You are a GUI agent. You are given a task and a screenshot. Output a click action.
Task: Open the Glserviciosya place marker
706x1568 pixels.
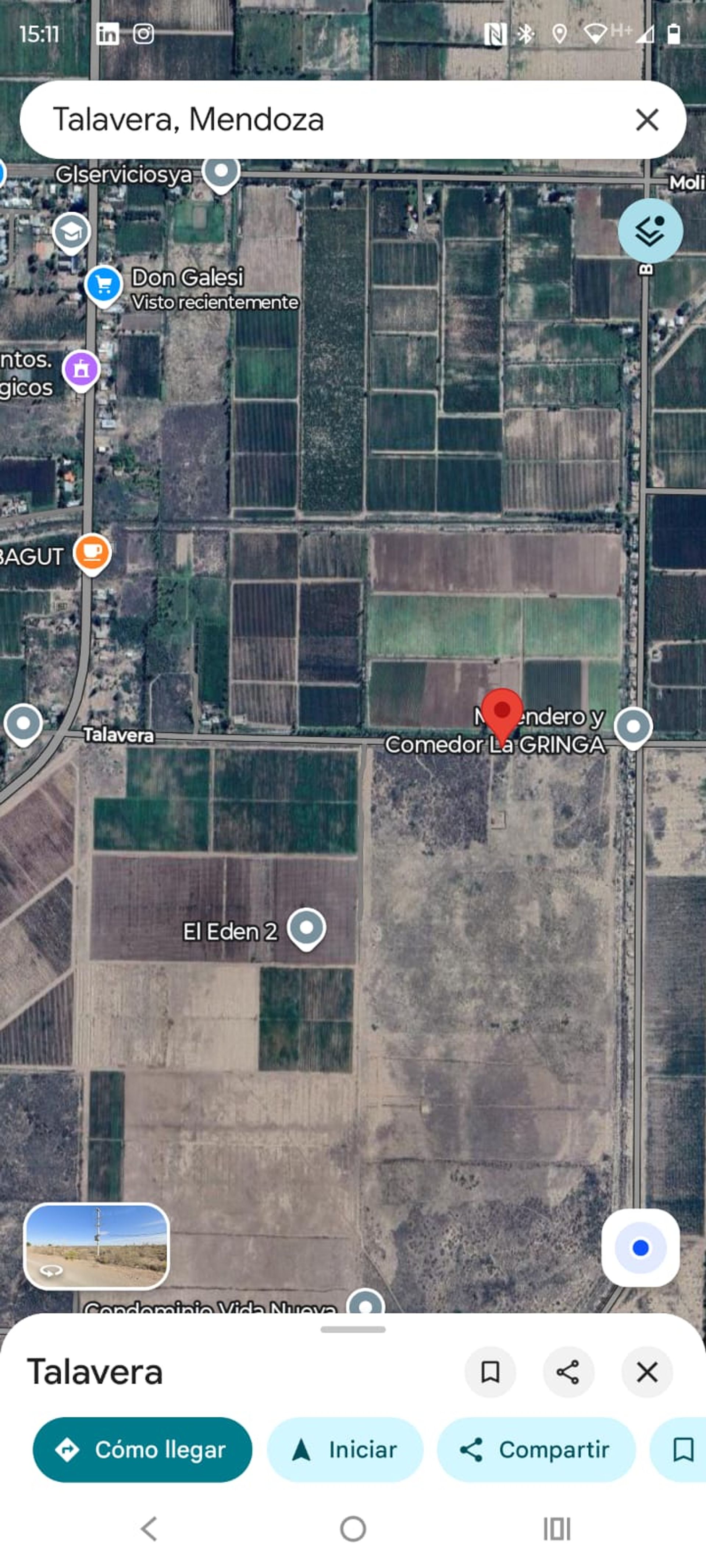point(221,173)
